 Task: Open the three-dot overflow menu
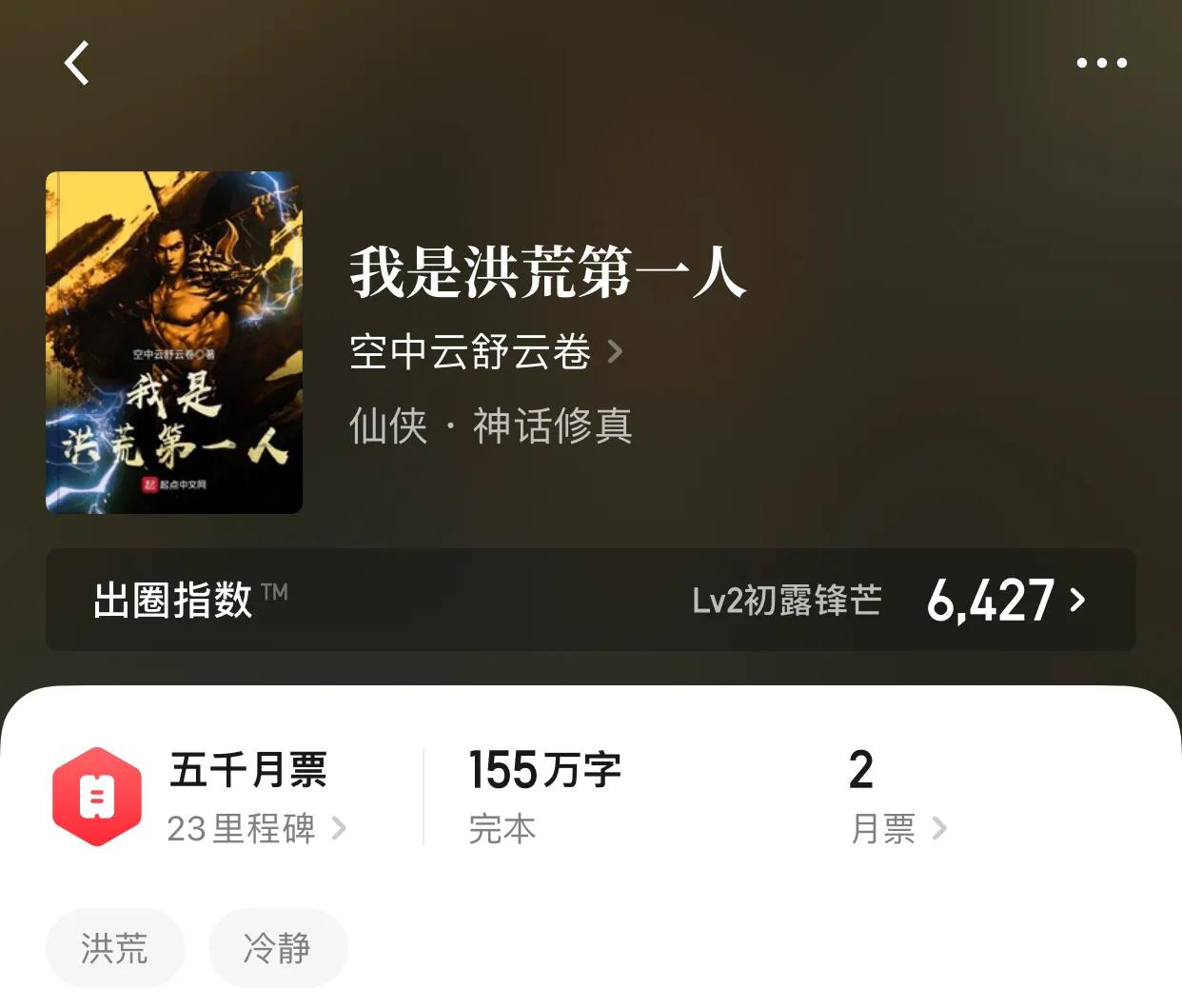tap(1101, 64)
